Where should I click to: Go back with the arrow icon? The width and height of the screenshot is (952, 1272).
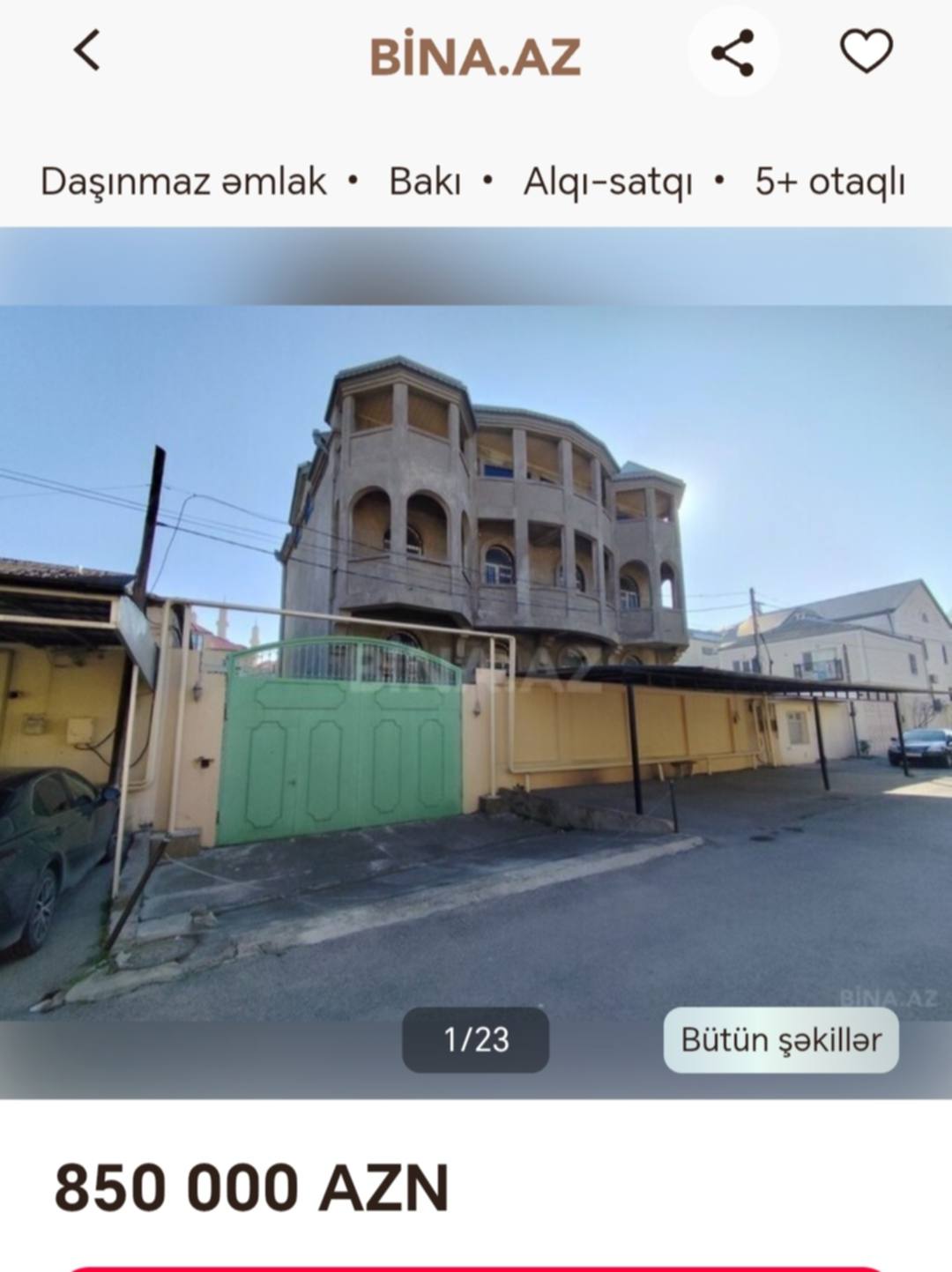[86, 50]
